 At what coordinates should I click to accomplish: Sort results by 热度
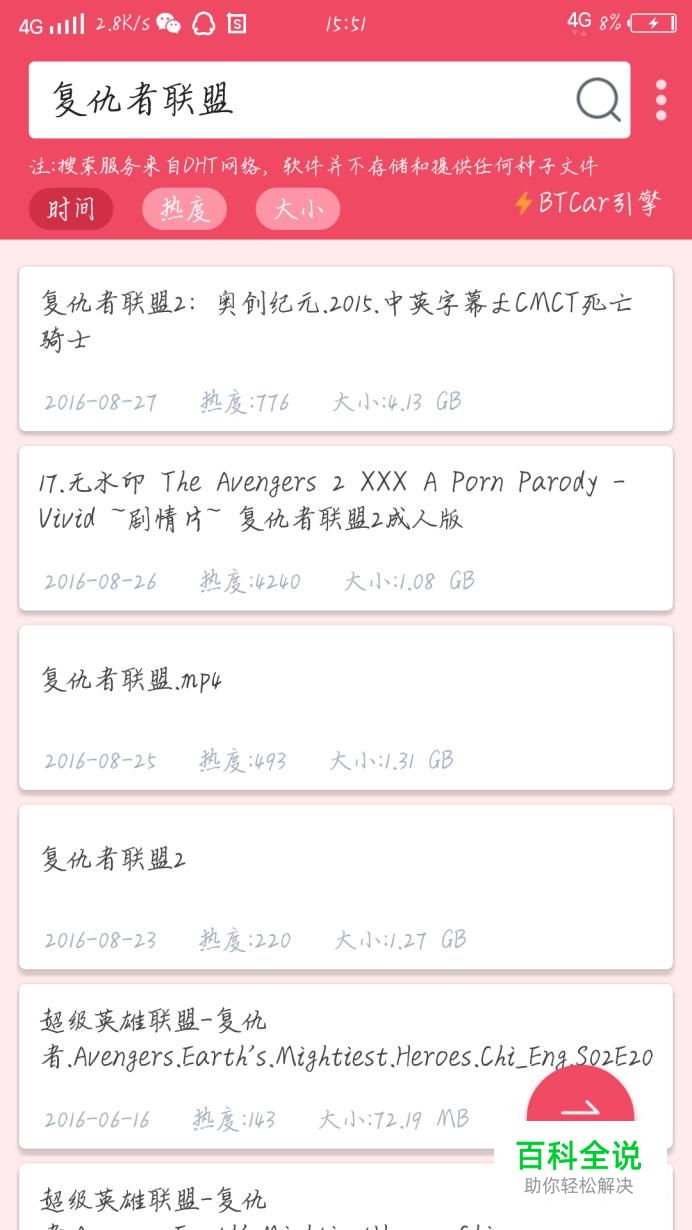click(184, 209)
